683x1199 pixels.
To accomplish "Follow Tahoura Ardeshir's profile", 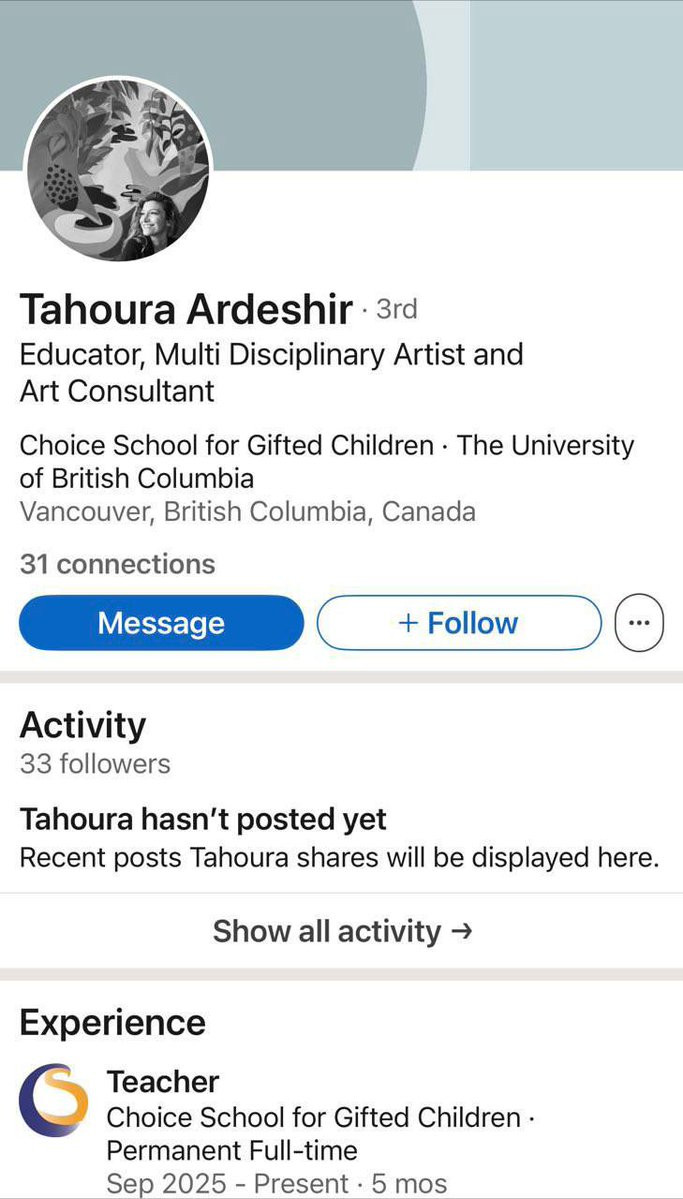I will click(x=459, y=623).
